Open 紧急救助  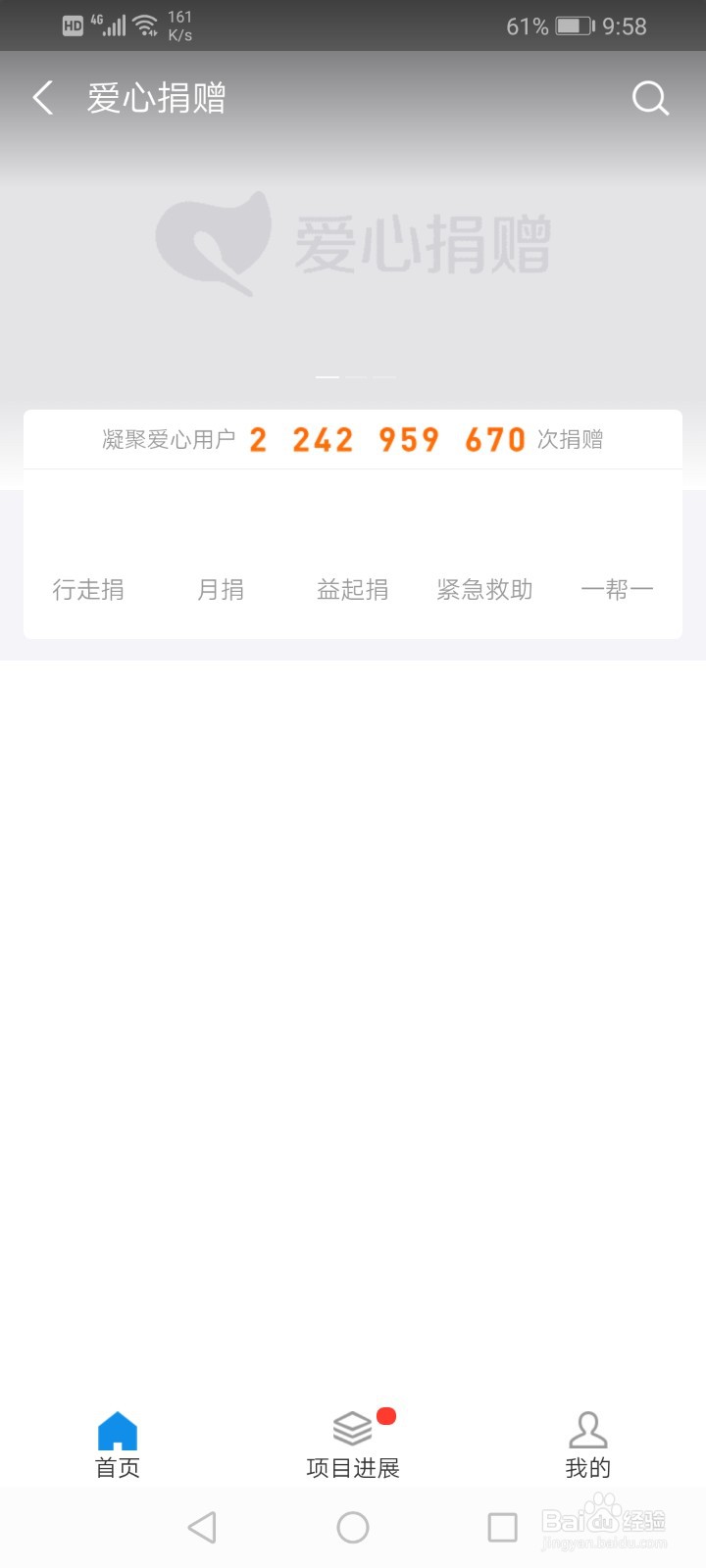[484, 589]
